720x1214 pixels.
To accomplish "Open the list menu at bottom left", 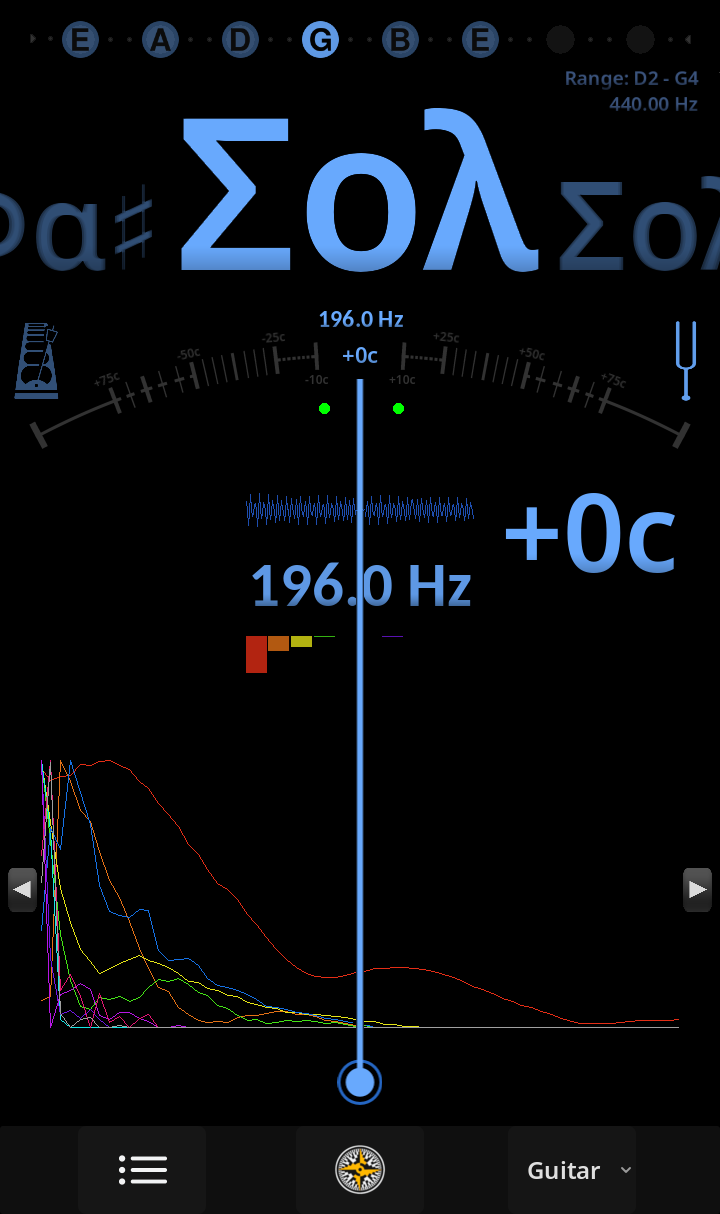I will [142, 1169].
